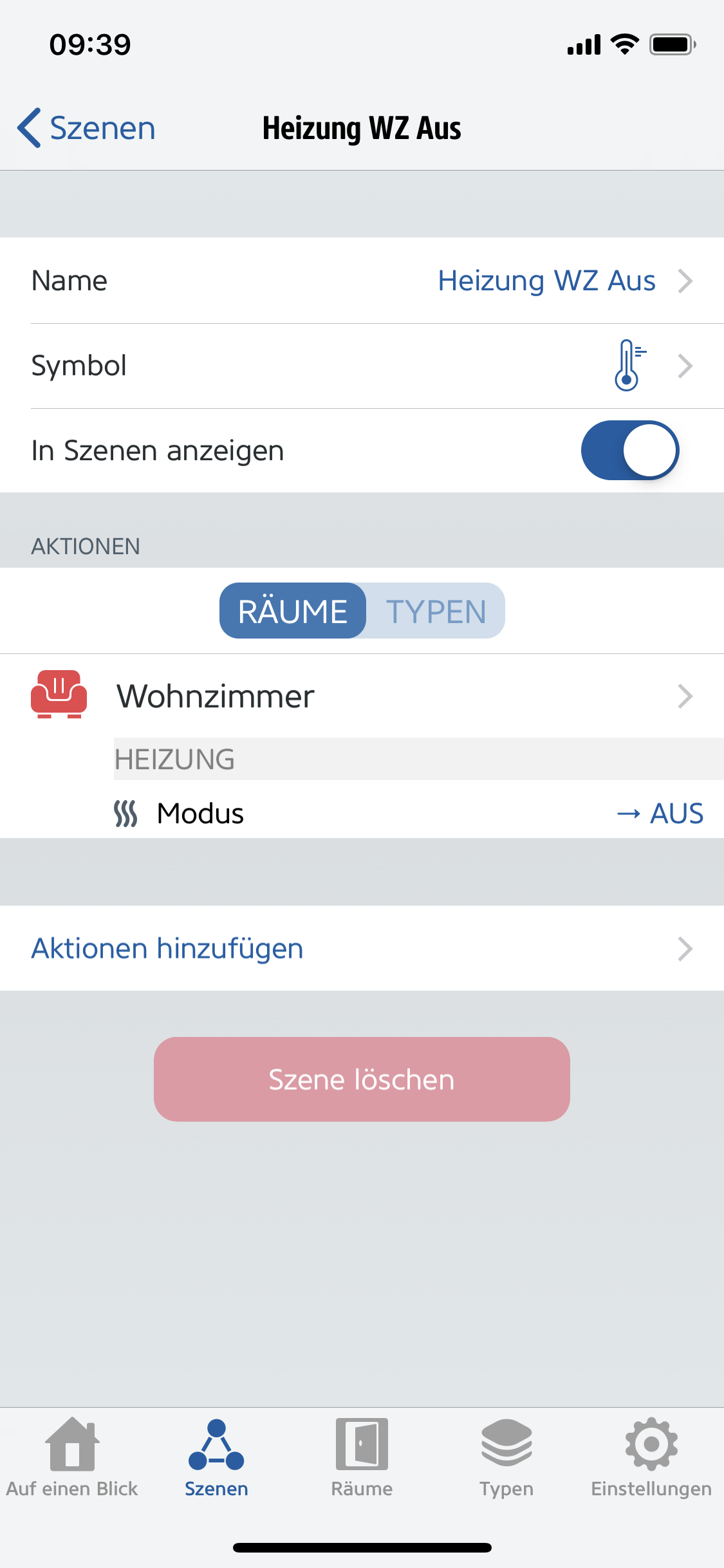Switch to the TYPEN segment
The width and height of the screenshot is (724, 1568).
pos(436,611)
